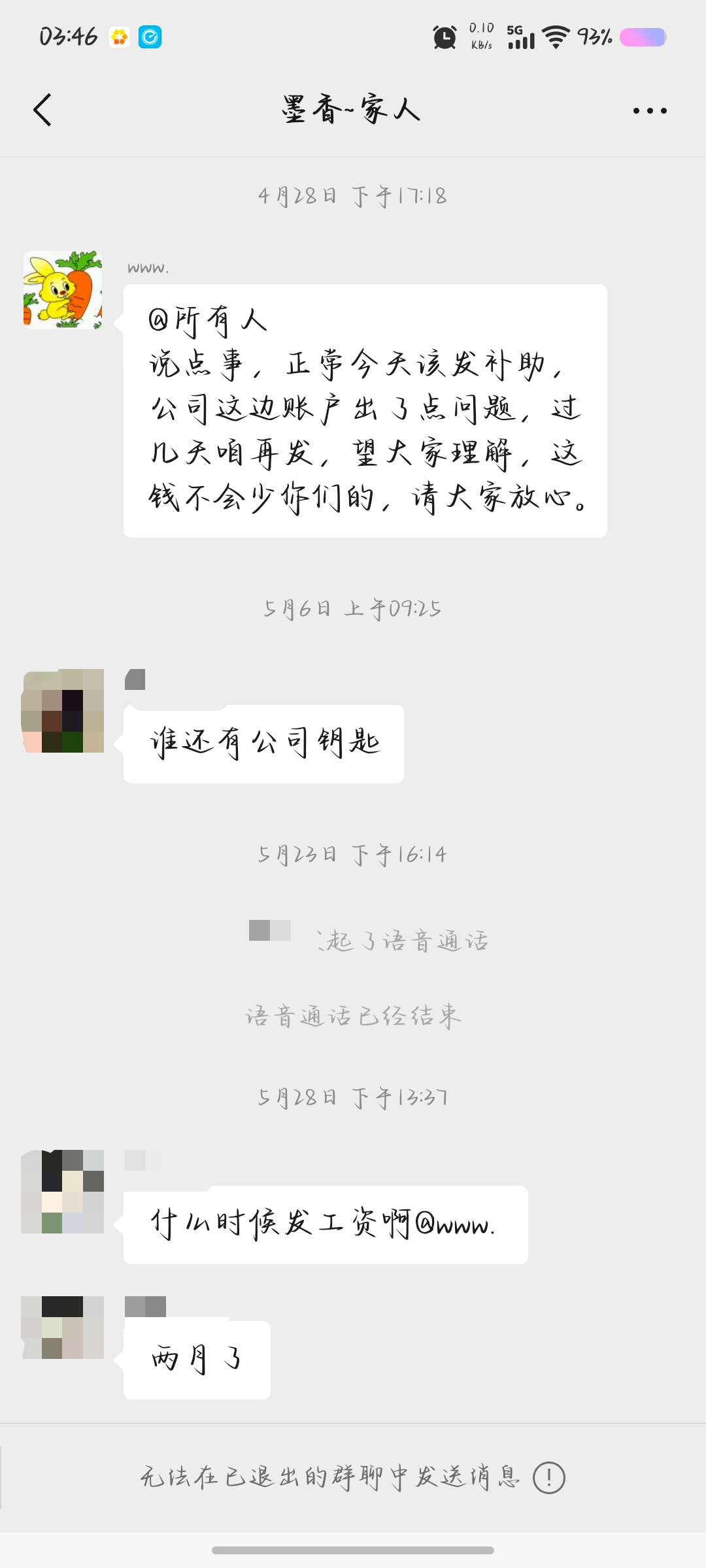
Task: Open the three-dot chat options menu
Action: tap(650, 110)
